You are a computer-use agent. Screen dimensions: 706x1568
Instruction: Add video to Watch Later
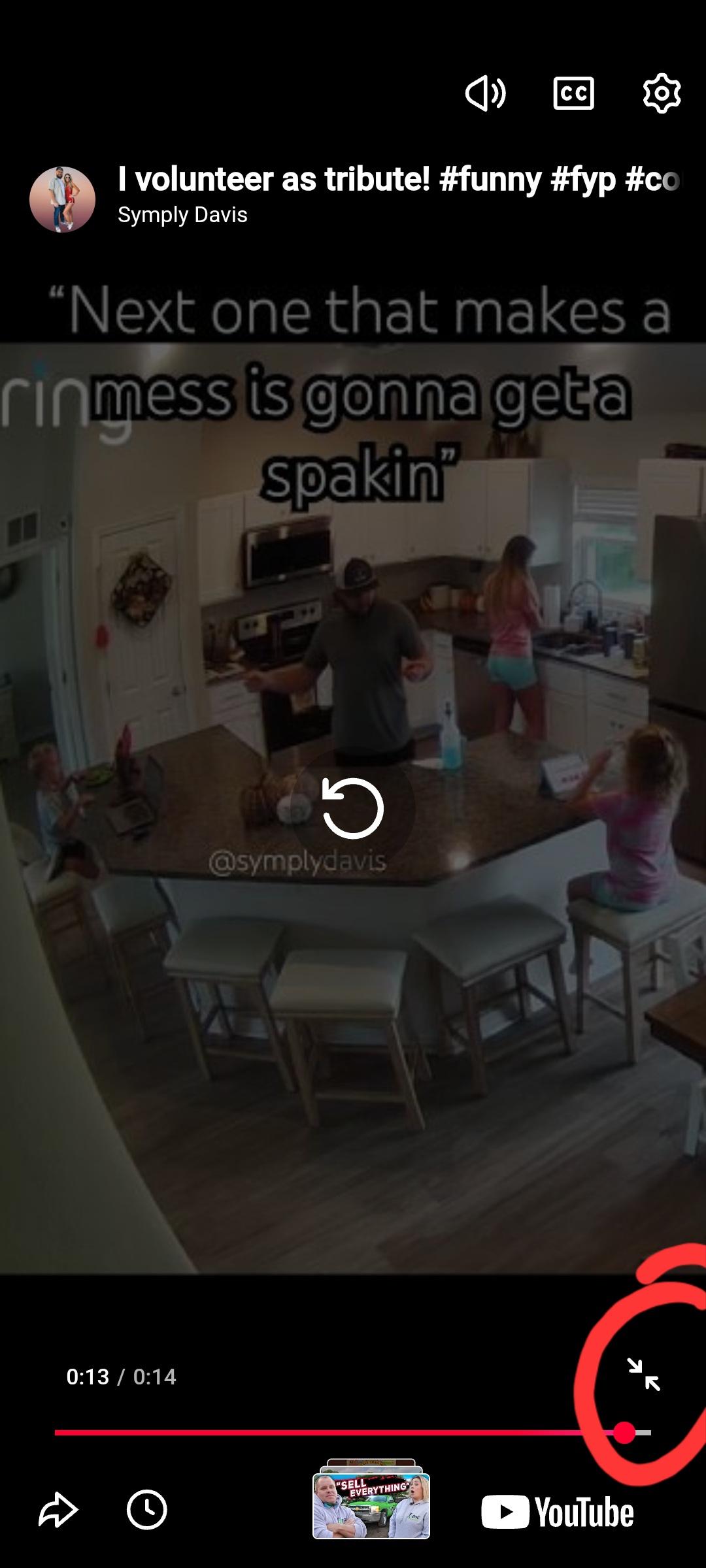(x=146, y=1510)
